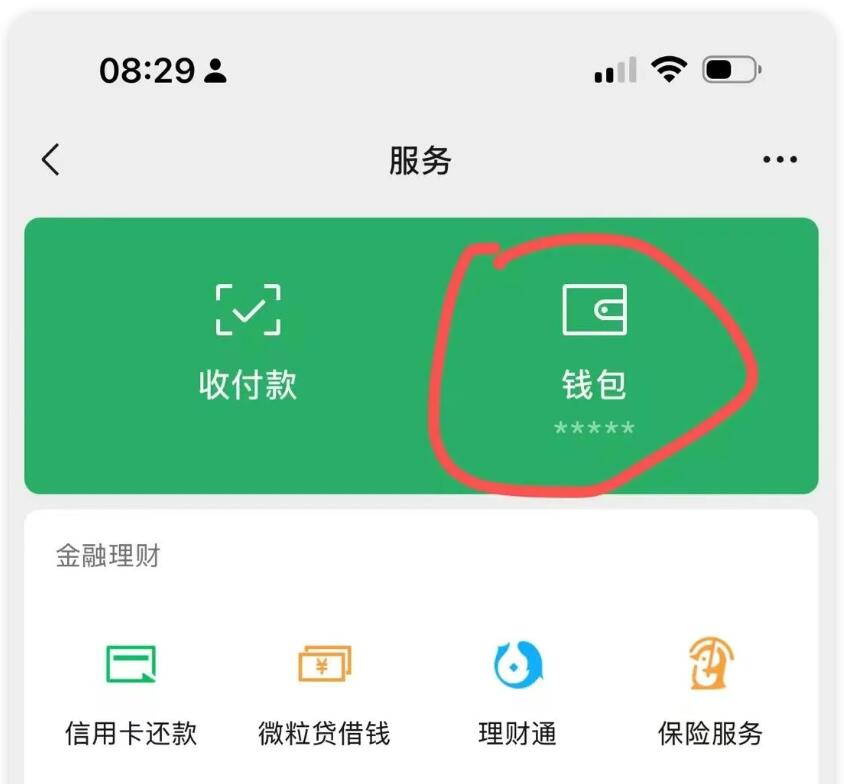
Task: Open 收付款 to pay or receive
Action: point(248,342)
